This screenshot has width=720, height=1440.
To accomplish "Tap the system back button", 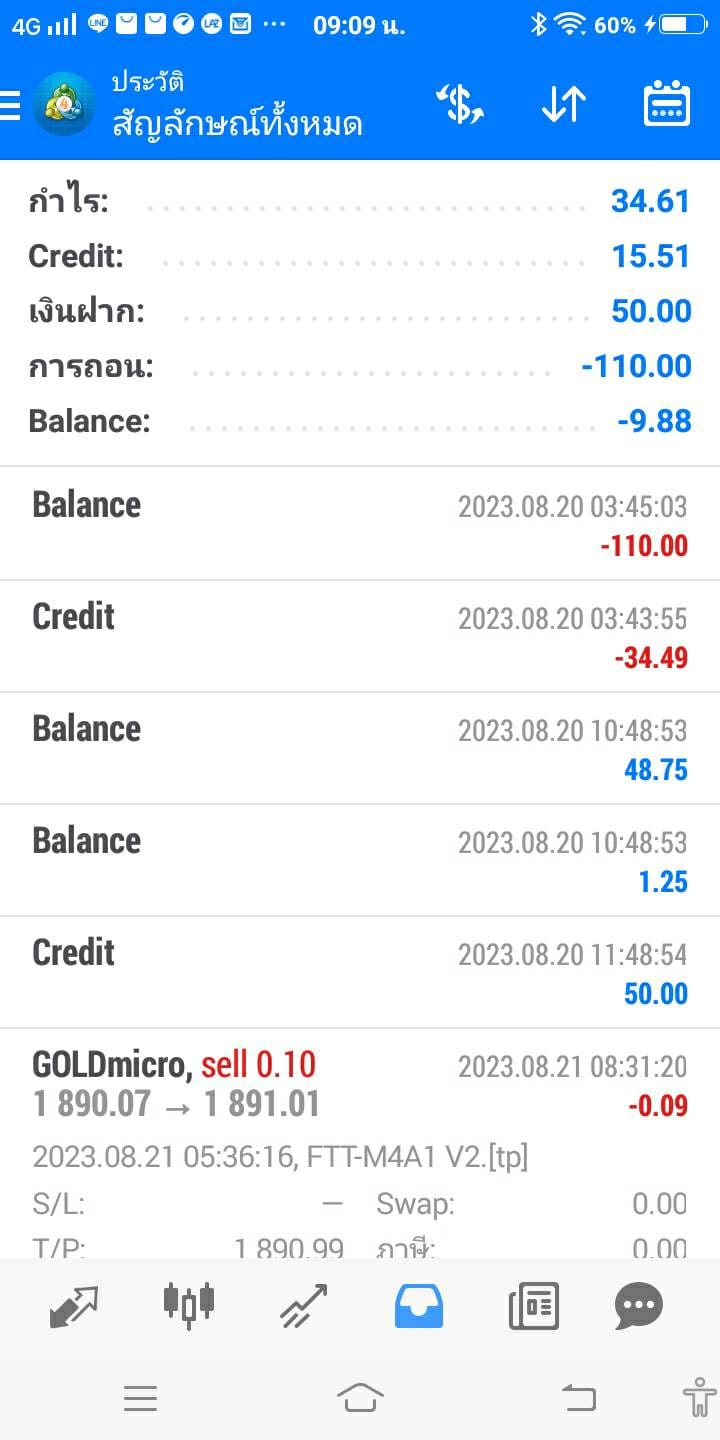I will (579, 1397).
